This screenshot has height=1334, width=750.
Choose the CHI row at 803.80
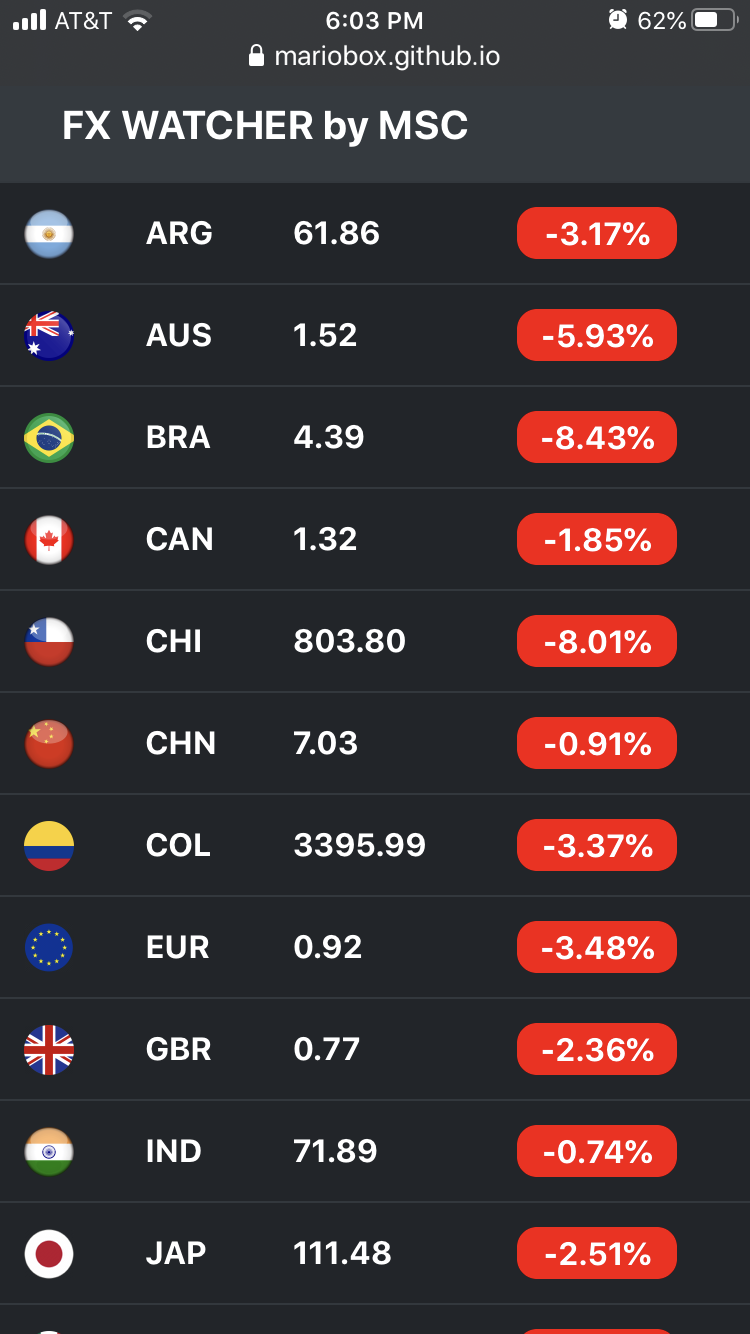375,641
